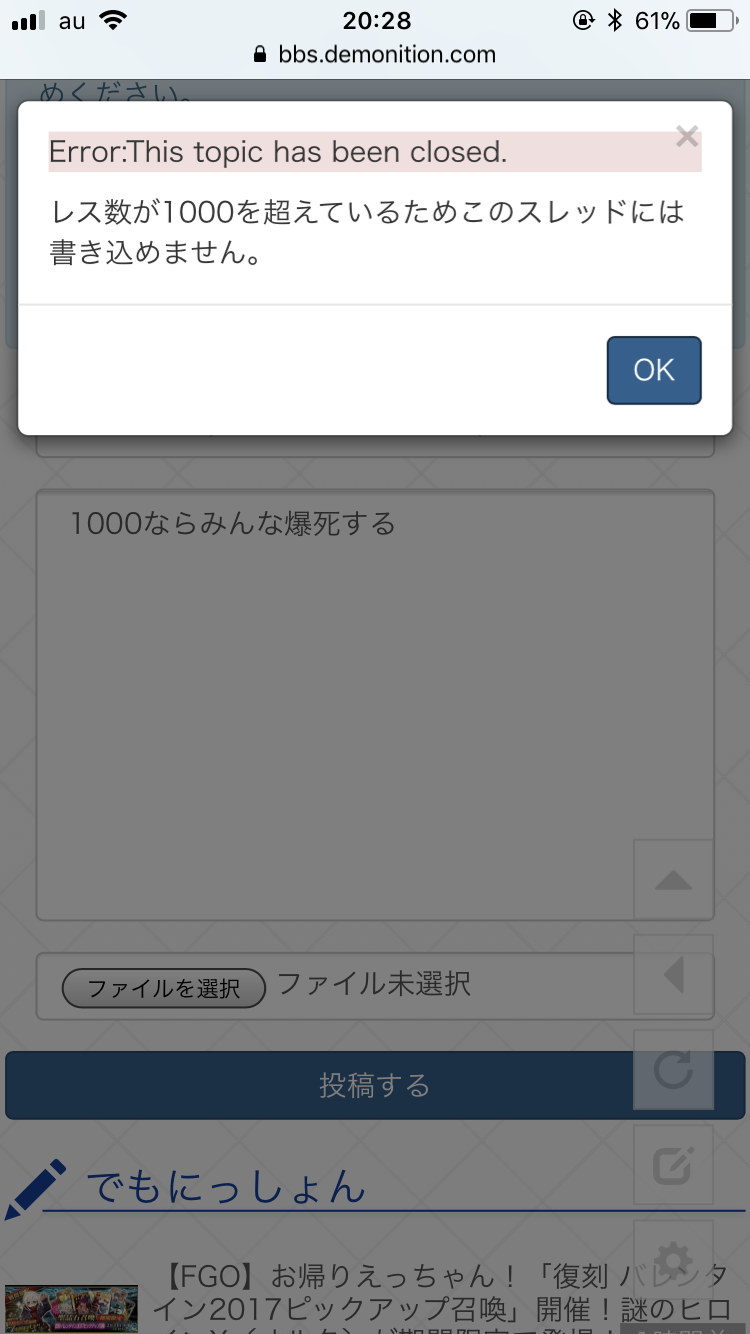Dismiss the error dialog with the X
Viewport: 750px width, 1334px height.
coord(686,137)
